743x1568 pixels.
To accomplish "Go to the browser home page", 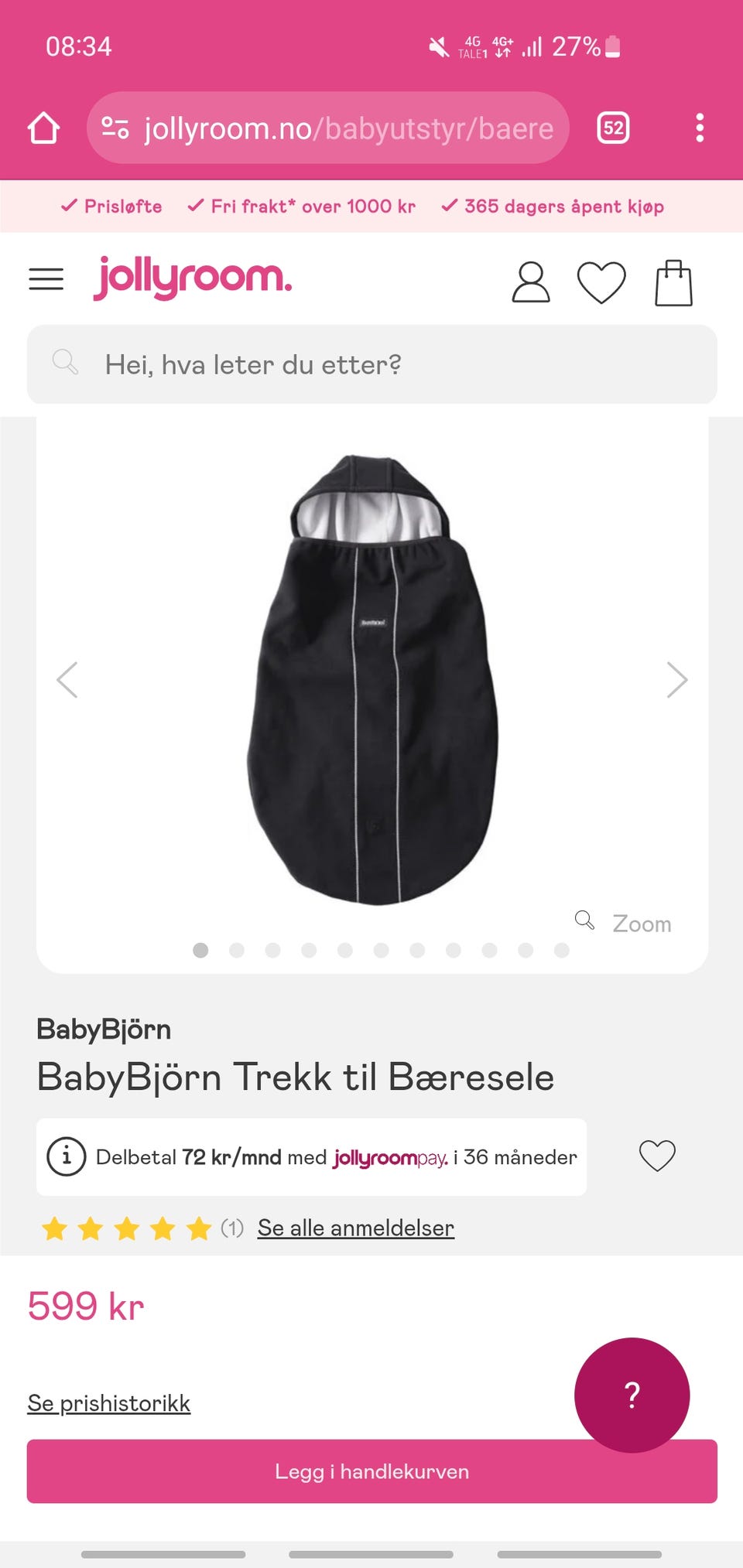I will [44, 128].
